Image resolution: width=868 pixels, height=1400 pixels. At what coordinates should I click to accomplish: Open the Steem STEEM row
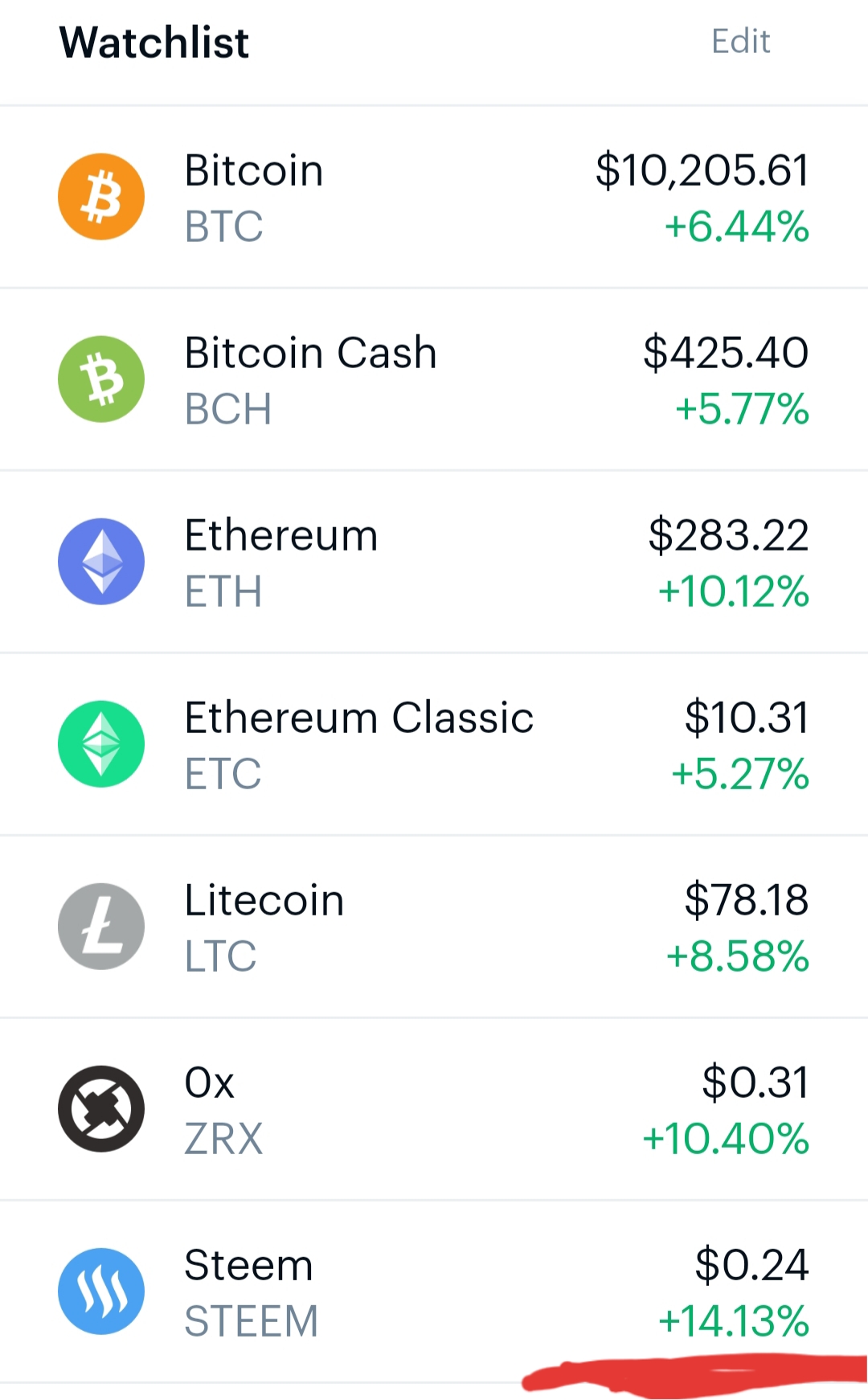(x=434, y=1292)
